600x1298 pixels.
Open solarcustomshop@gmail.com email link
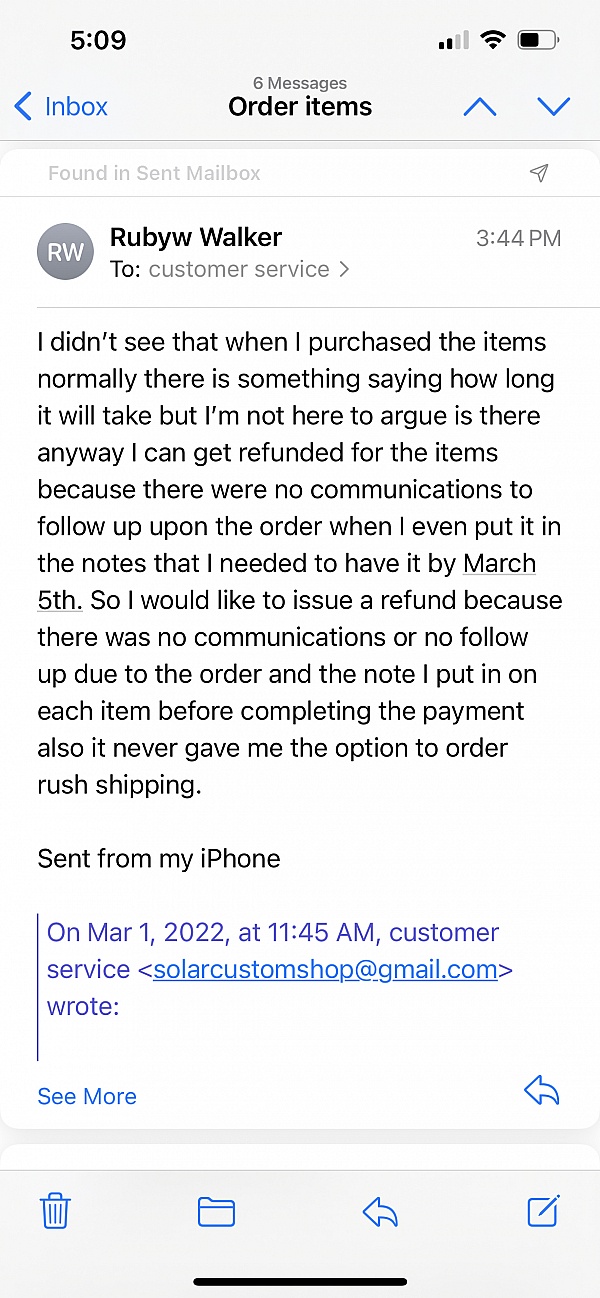pos(325,969)
